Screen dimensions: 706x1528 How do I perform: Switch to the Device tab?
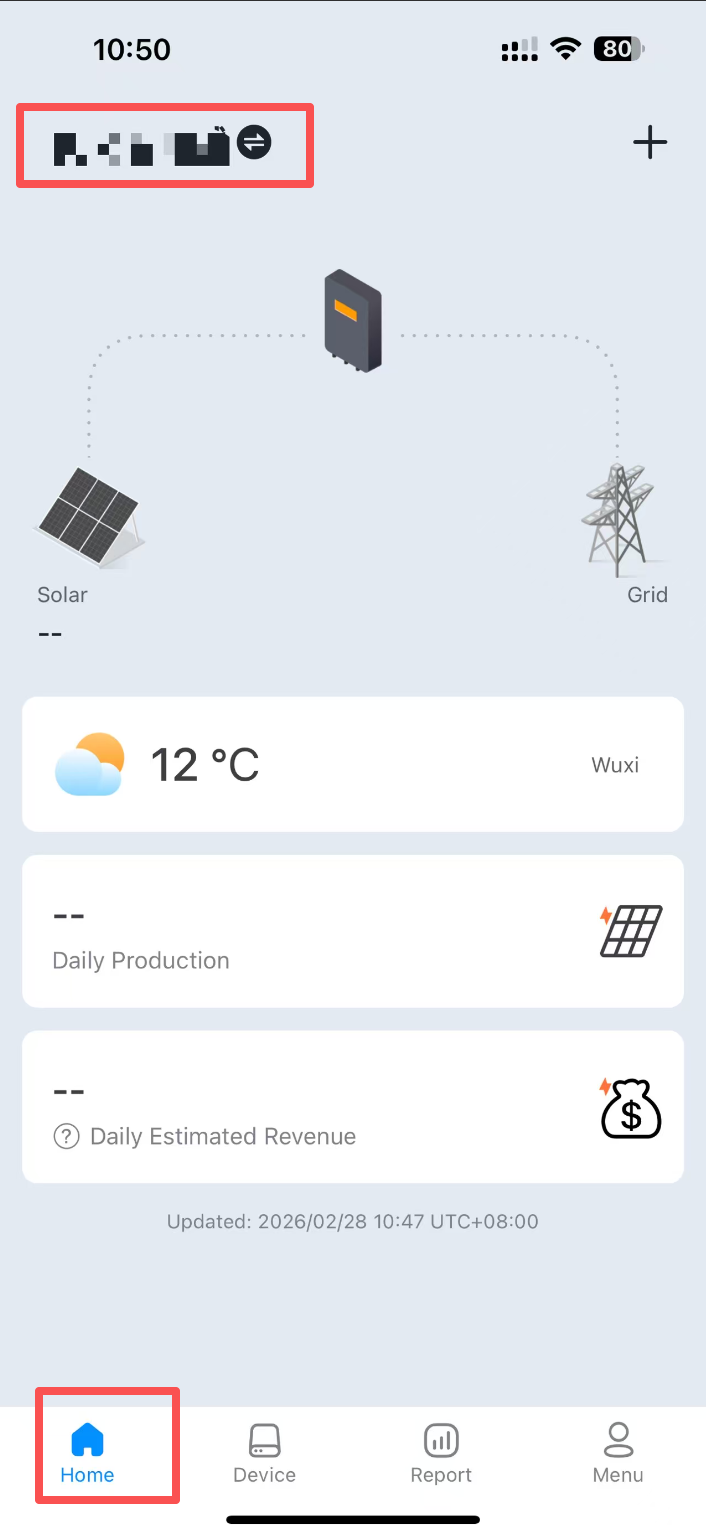[264, 1452]
